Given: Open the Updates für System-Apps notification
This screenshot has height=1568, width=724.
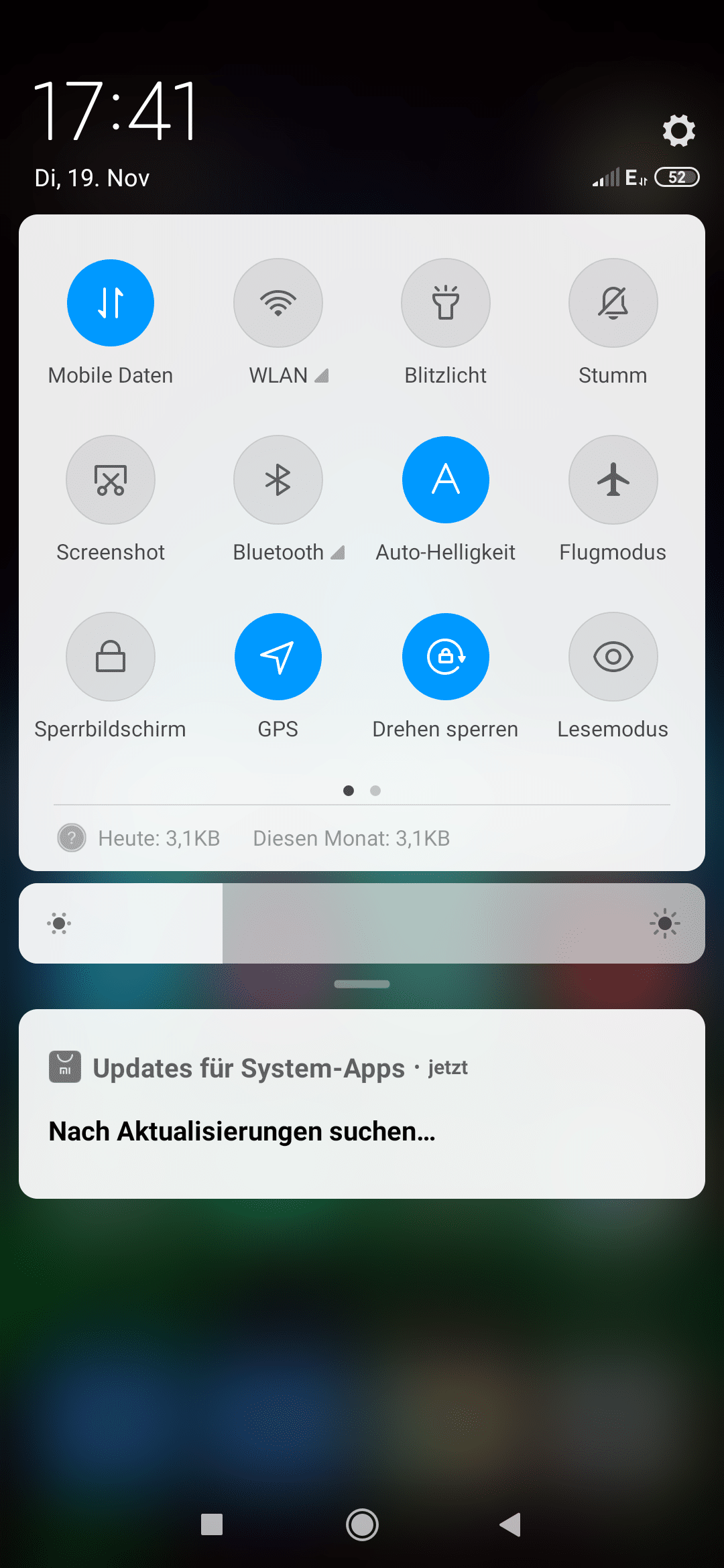Looking at the screenshot, I should pos(362,1104).
